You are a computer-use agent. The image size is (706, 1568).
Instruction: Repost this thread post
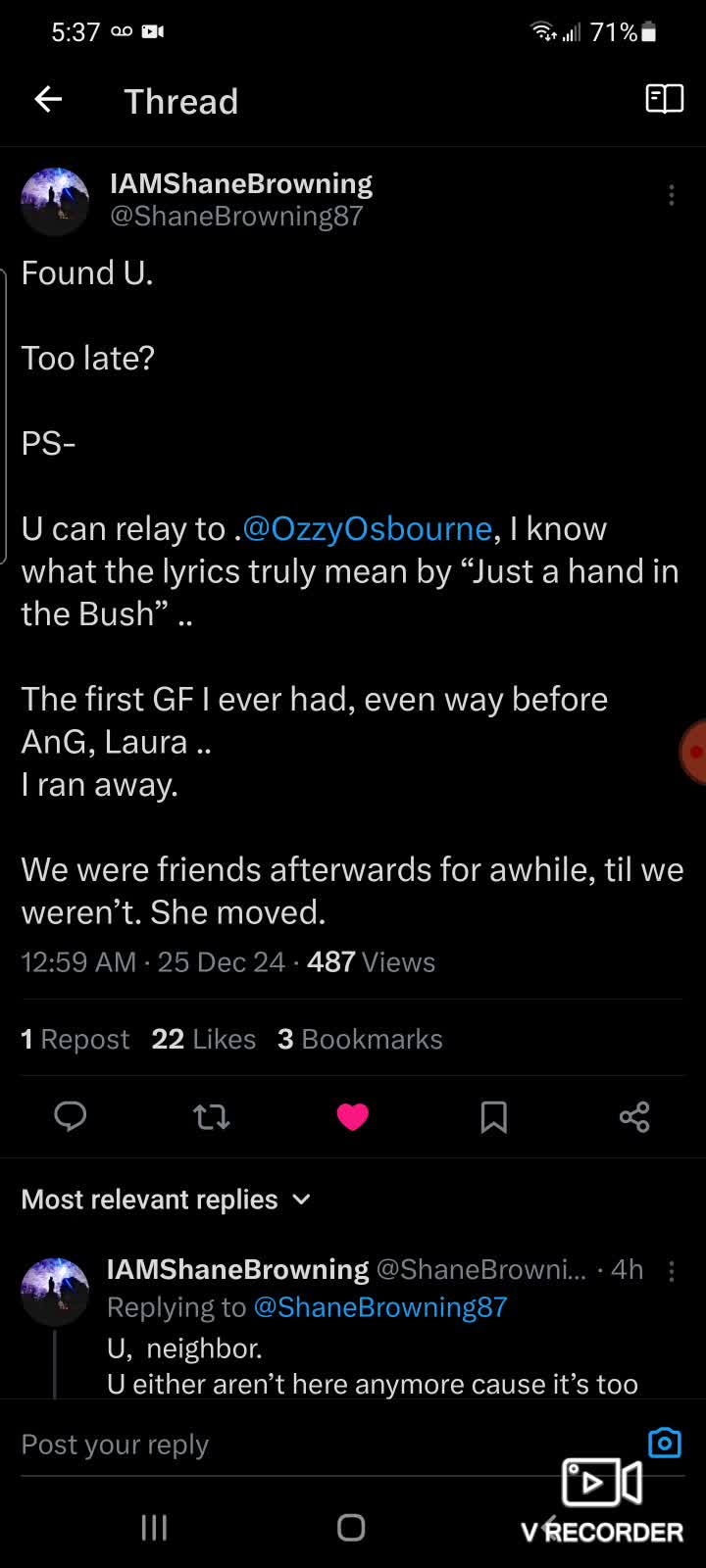[211, 1116]
